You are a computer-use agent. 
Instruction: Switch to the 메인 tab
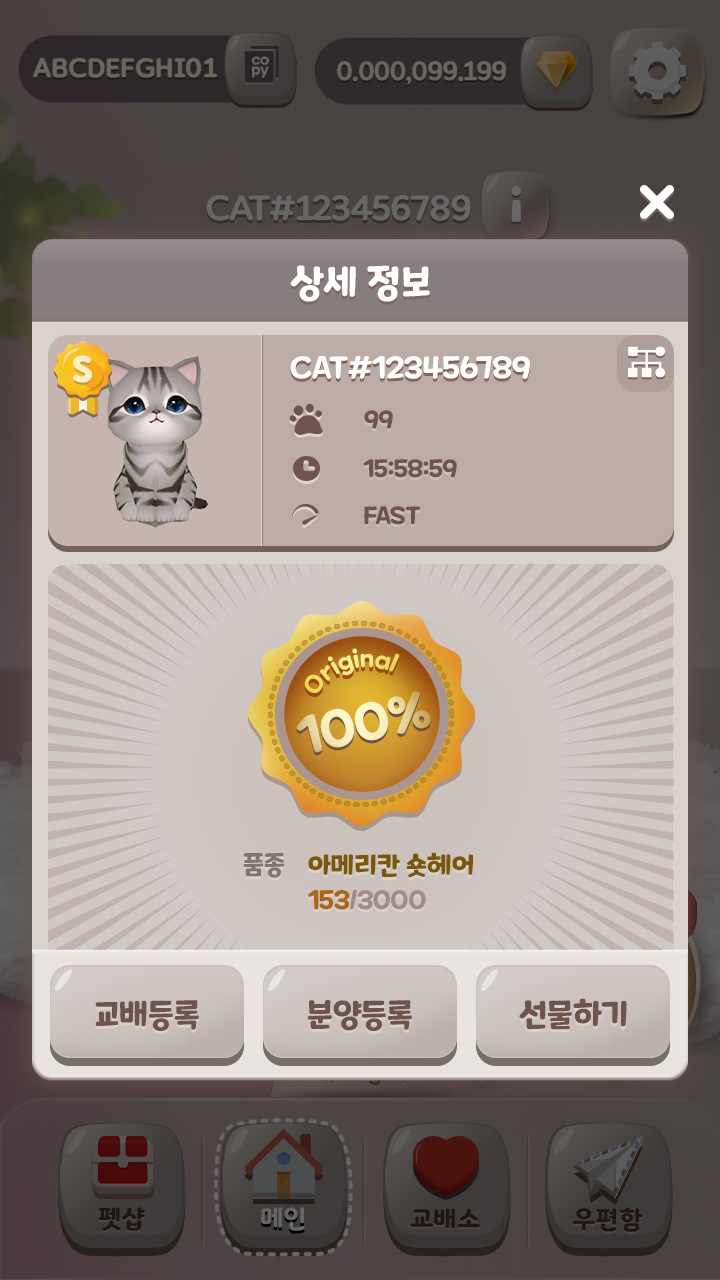284,1187
